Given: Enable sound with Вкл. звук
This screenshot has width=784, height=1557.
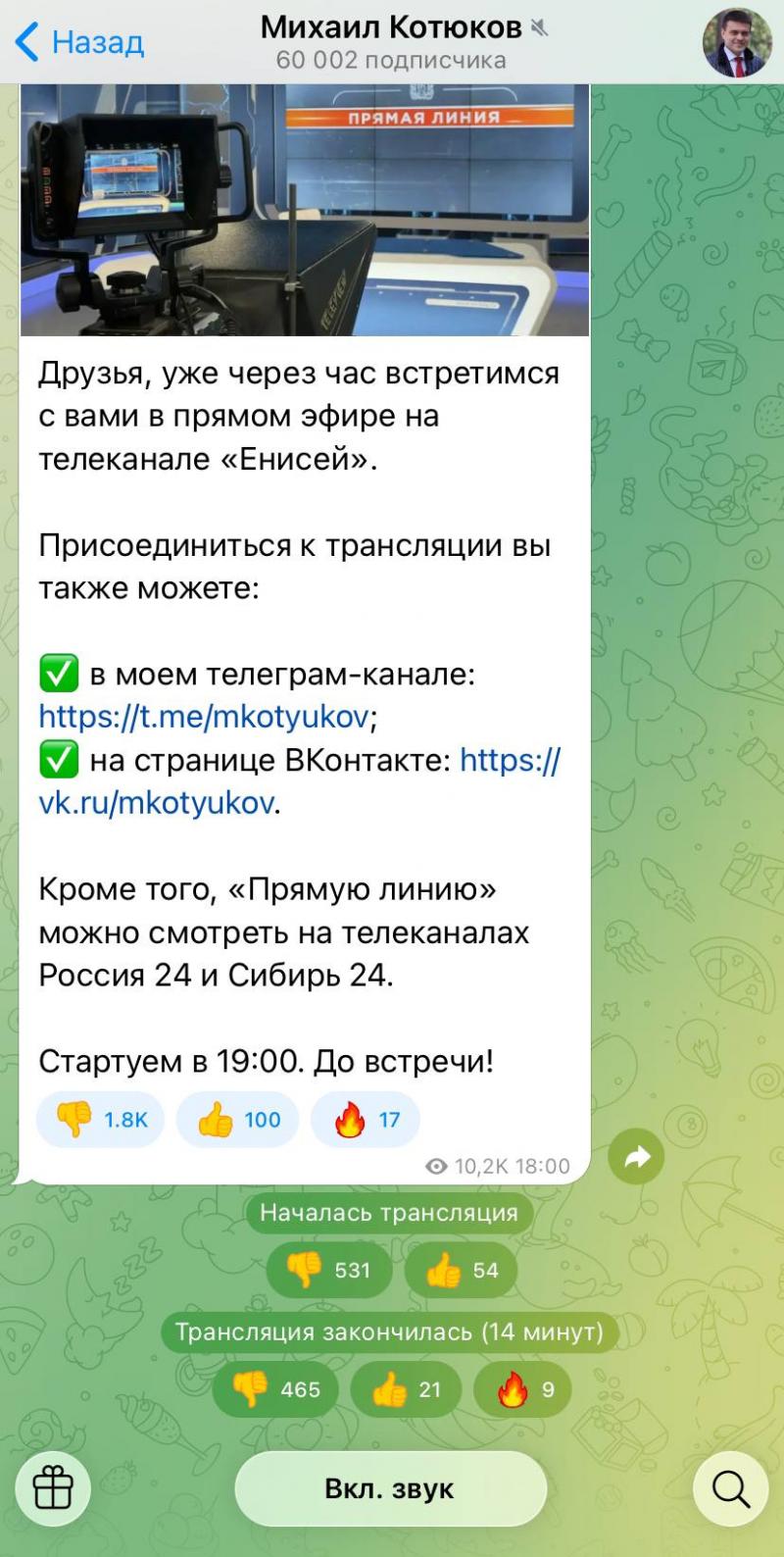Looking at the screenshot, I should coord(390,1489).
